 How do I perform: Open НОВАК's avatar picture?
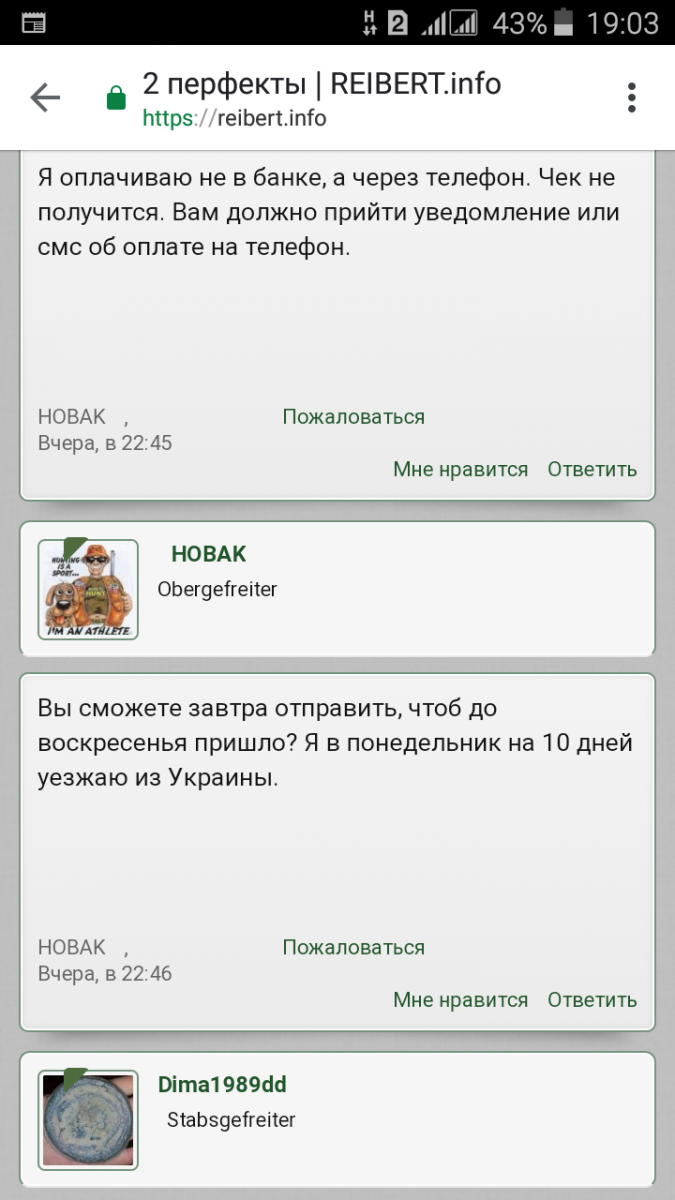(x=88, y=589)
